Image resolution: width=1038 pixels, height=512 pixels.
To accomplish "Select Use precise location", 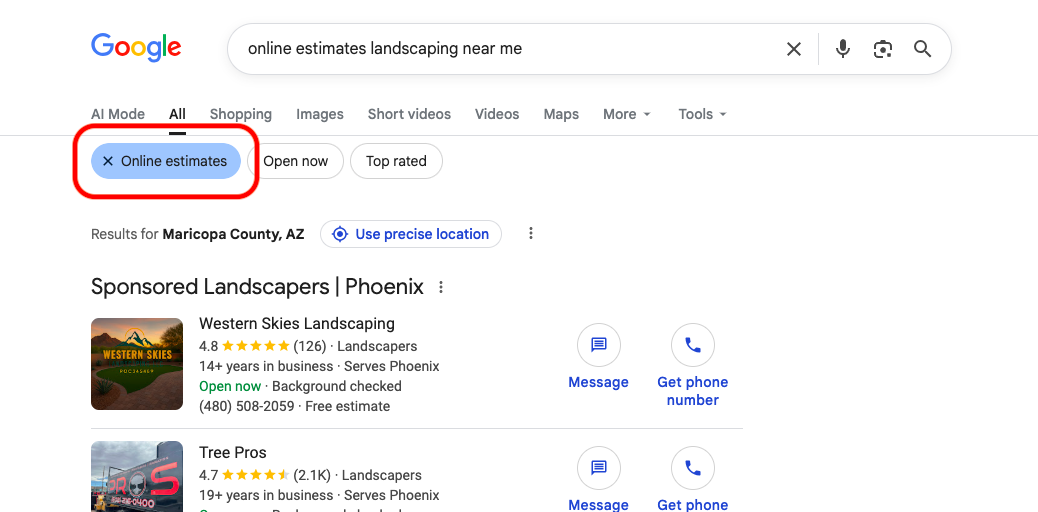I will pos(411,234).
